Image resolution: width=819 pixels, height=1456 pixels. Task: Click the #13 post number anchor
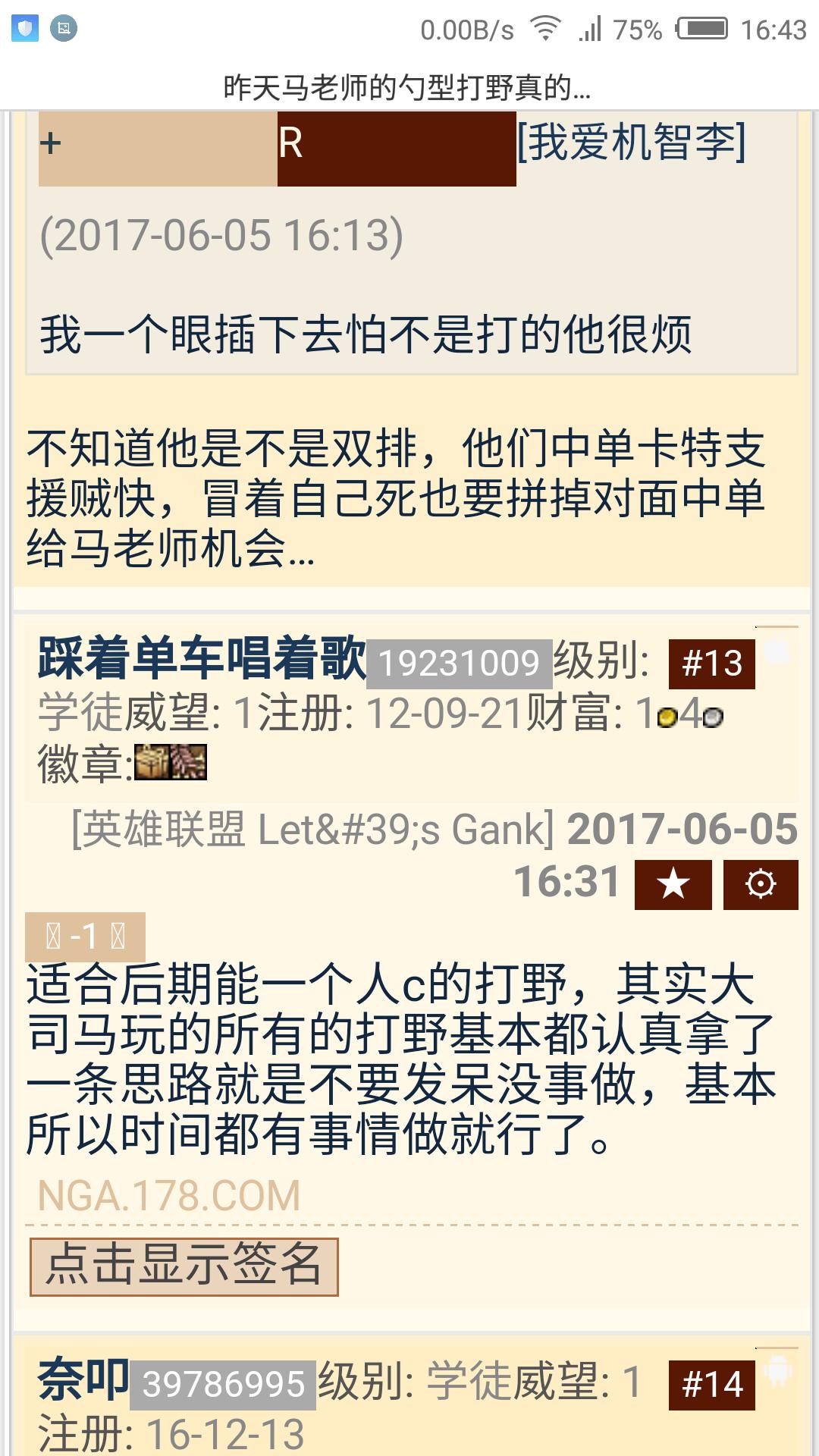tap(711, 665)
